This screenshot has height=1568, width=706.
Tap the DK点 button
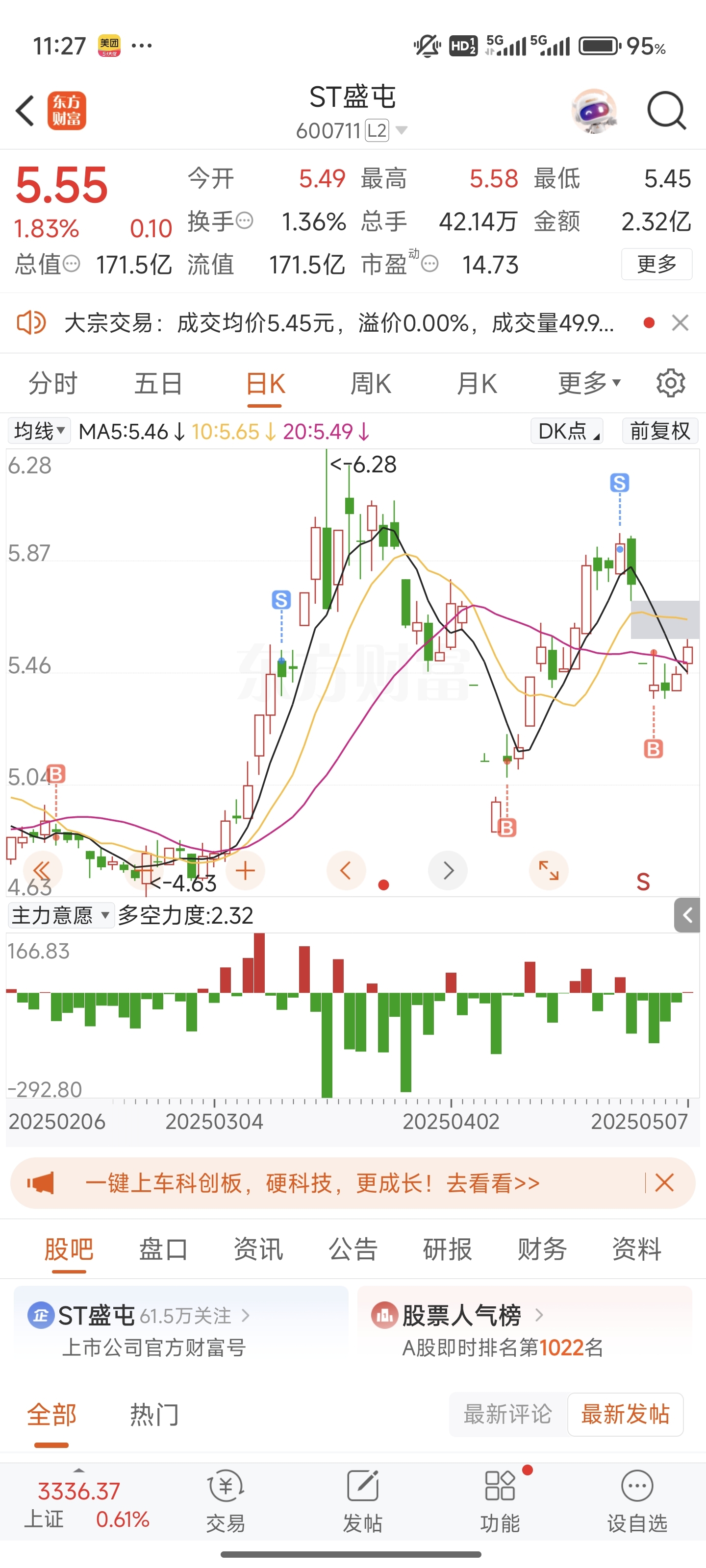566,431
